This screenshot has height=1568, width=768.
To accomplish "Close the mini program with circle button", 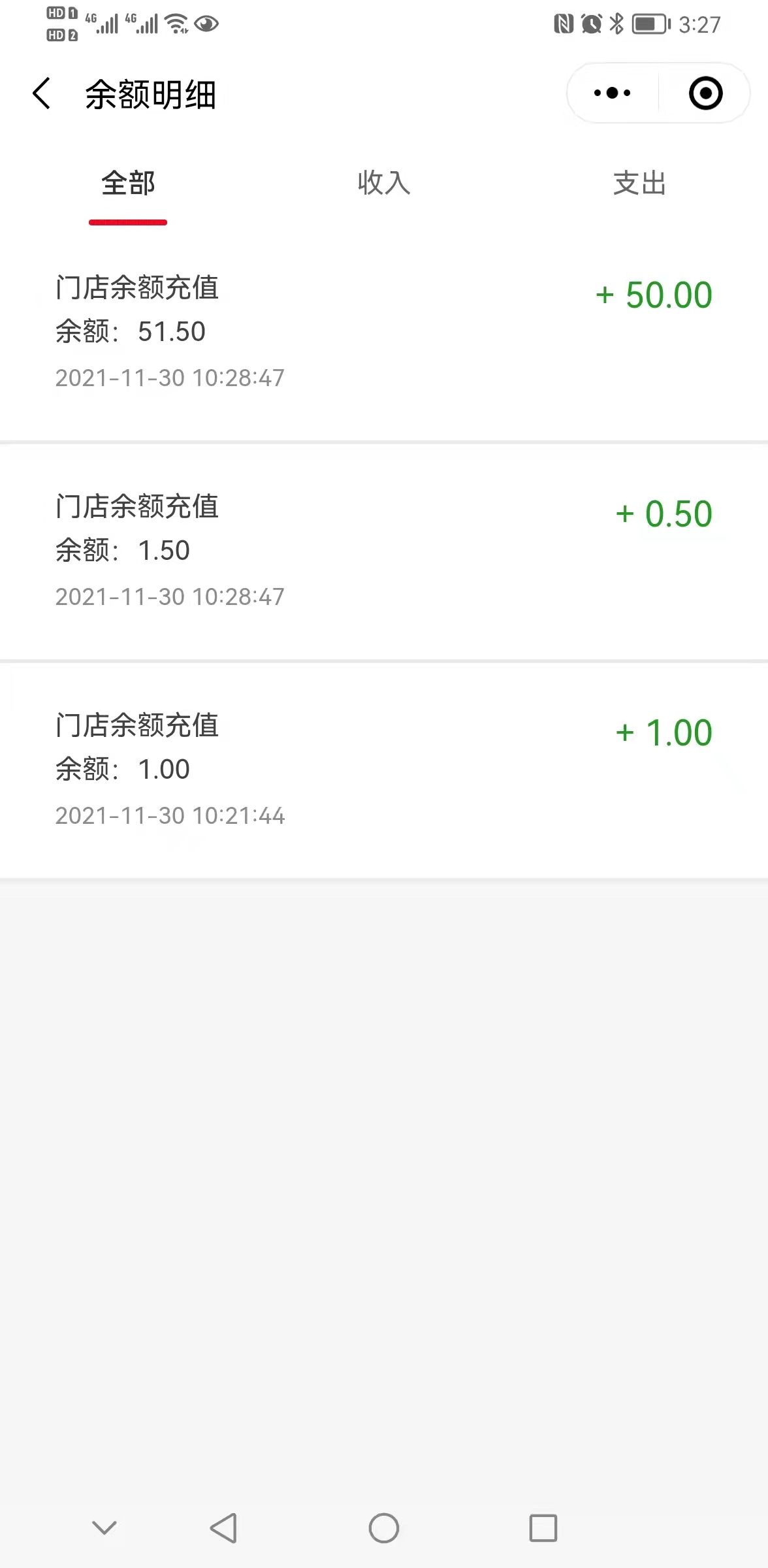I will tap(706, 93).
